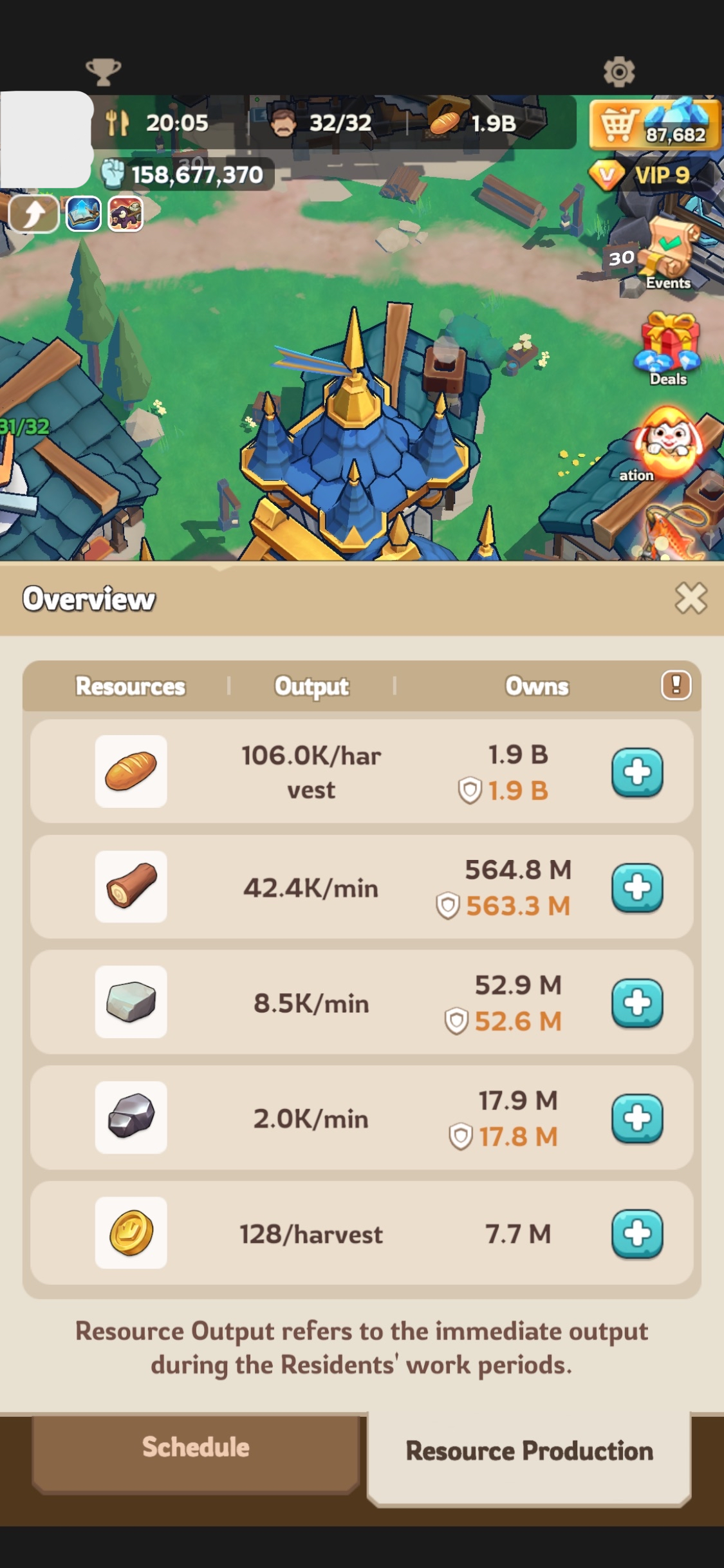Viewport: 724px width, 1568px height.
Task: Tap the upgrade arrow buff icon
Action: (34, 214)
